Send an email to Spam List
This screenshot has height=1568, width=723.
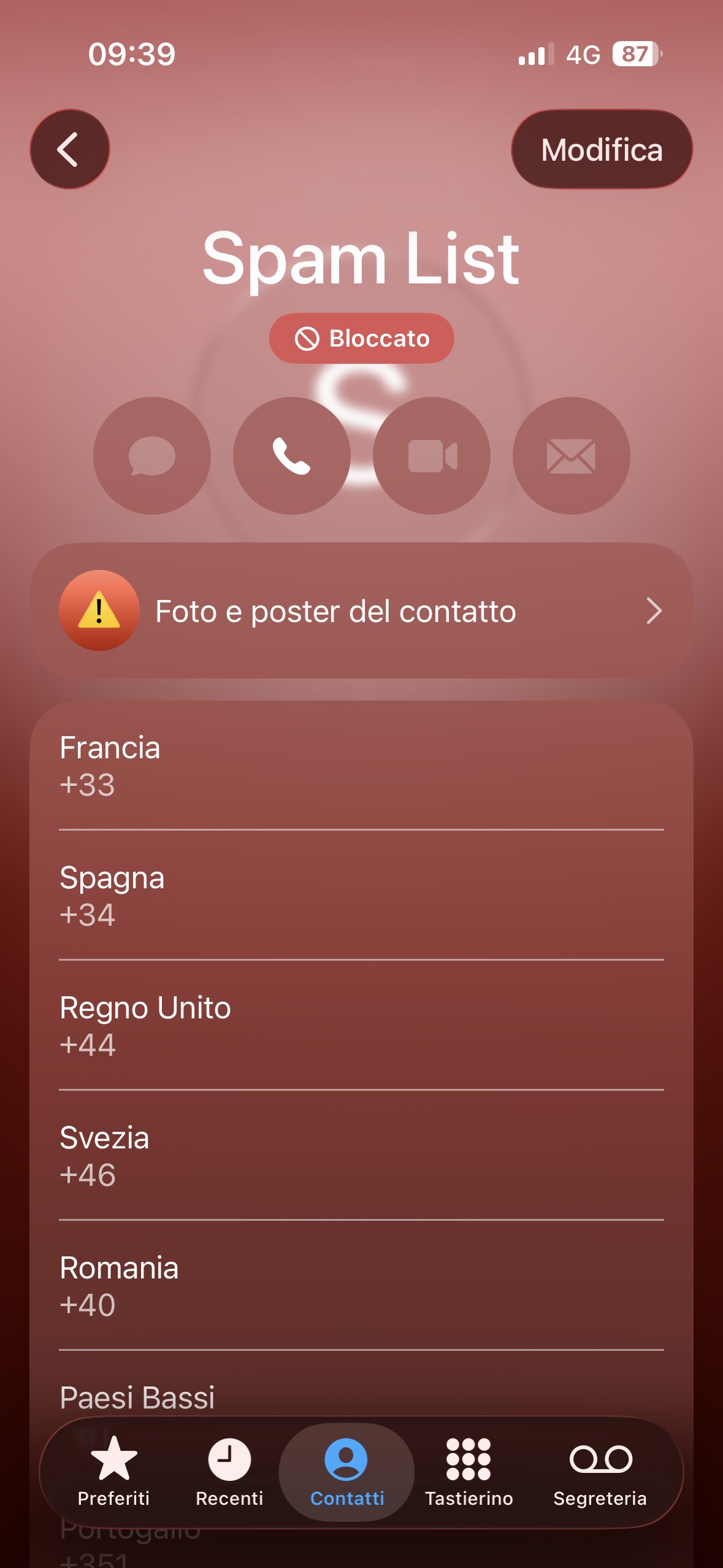(x=571, y=456)
